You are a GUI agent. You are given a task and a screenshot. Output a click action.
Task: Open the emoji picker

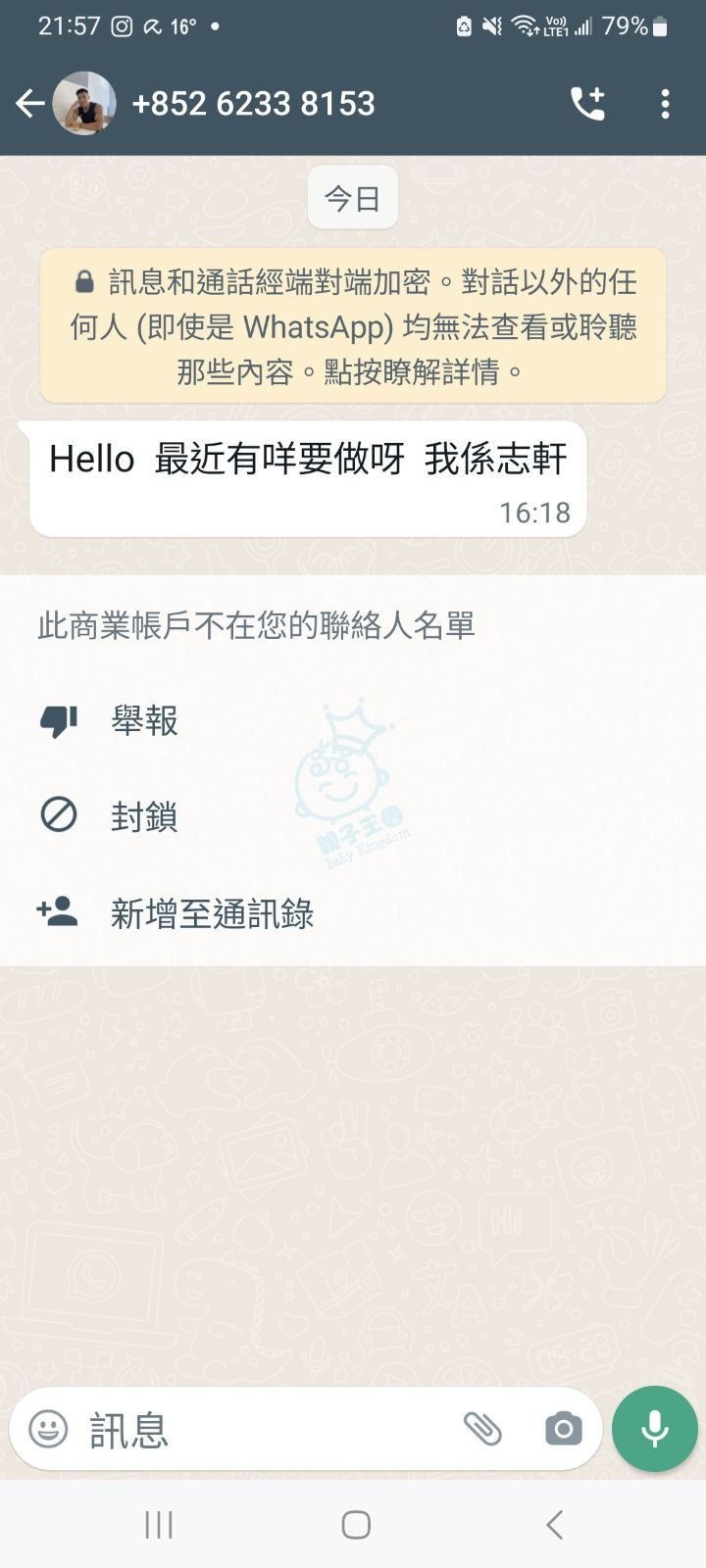pos(48,1429)
